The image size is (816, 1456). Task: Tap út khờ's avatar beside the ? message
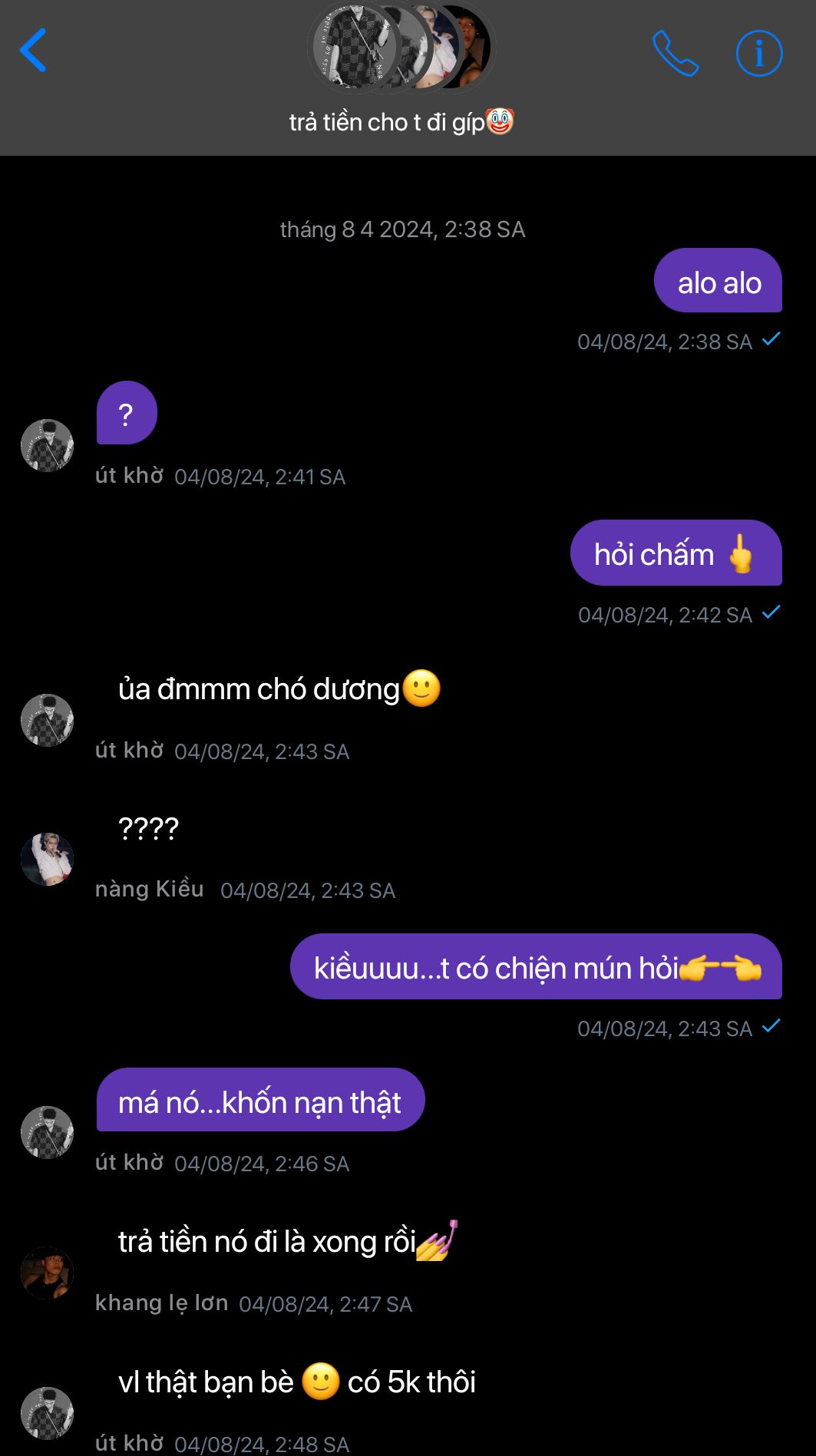click(x=47, y=445)
